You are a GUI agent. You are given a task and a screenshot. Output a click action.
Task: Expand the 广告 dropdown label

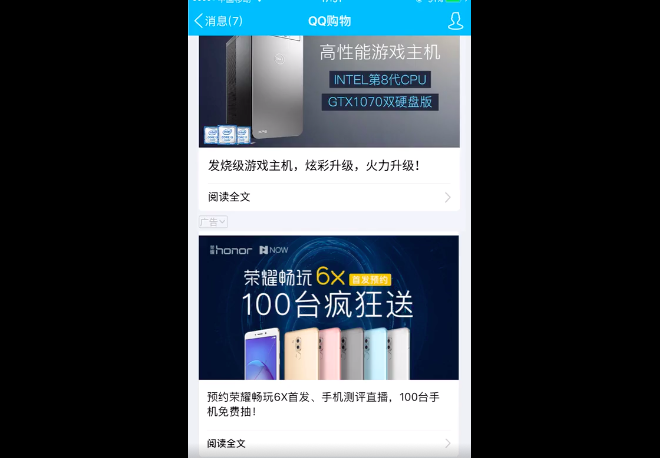(213, 222)
